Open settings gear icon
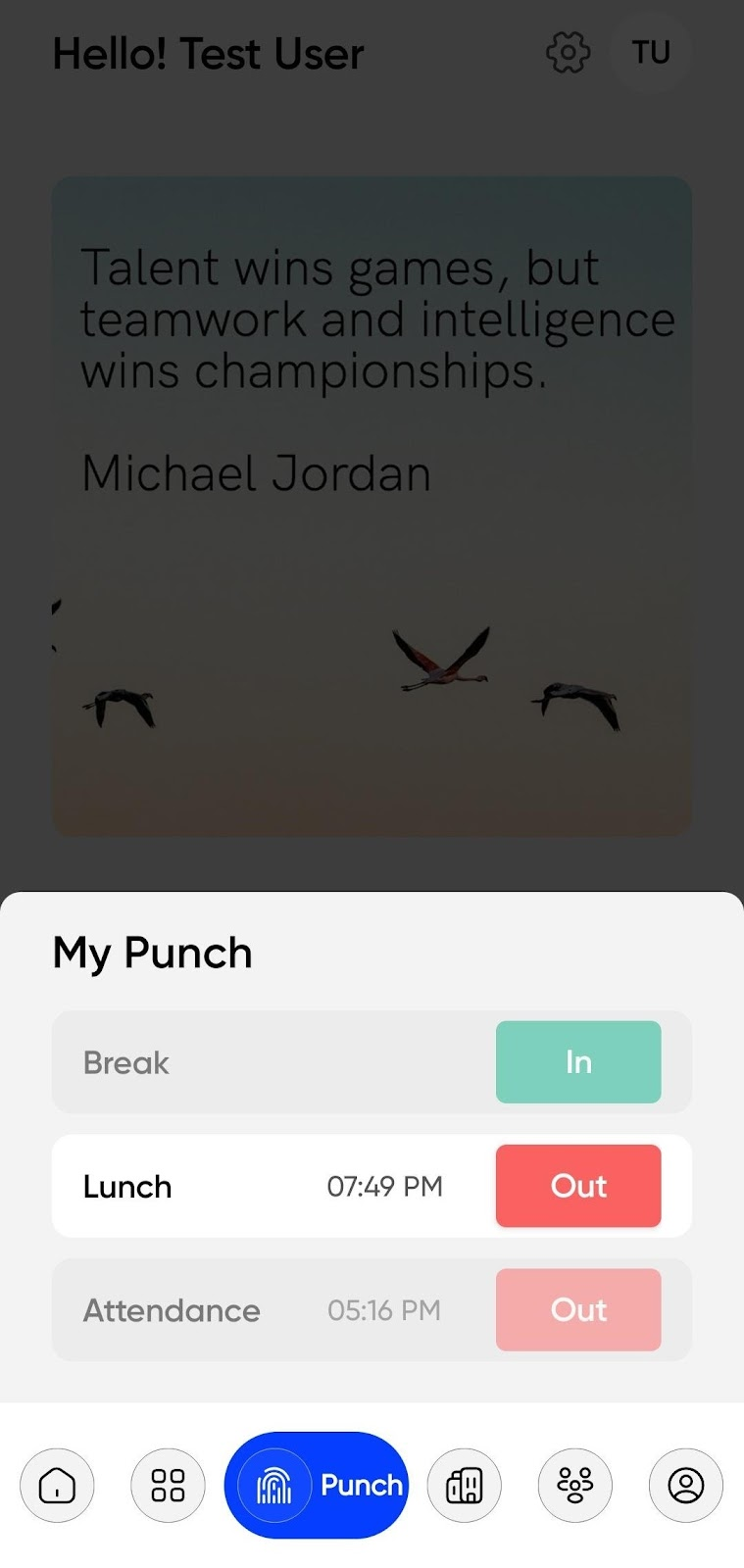 (x=568, y=52)
